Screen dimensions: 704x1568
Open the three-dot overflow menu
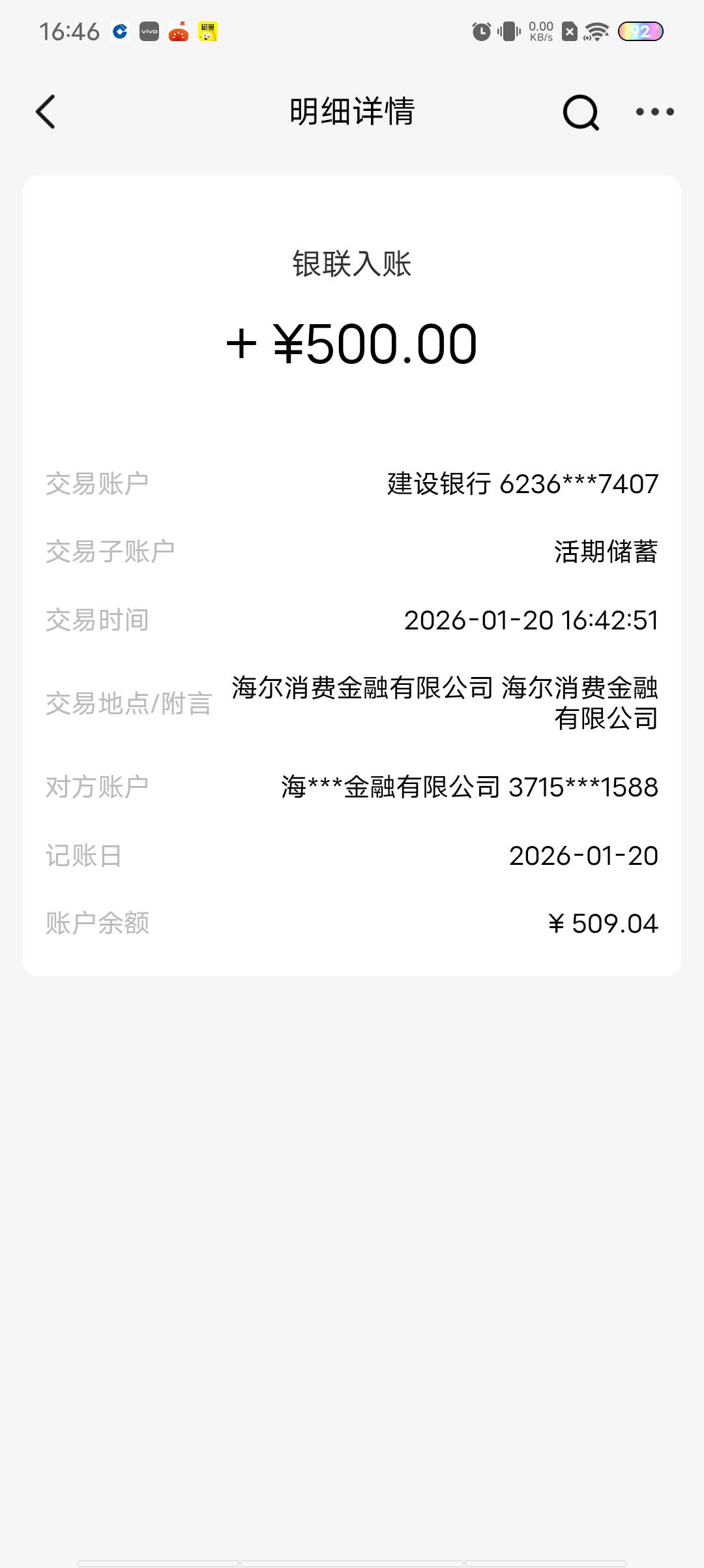(654, 112)
